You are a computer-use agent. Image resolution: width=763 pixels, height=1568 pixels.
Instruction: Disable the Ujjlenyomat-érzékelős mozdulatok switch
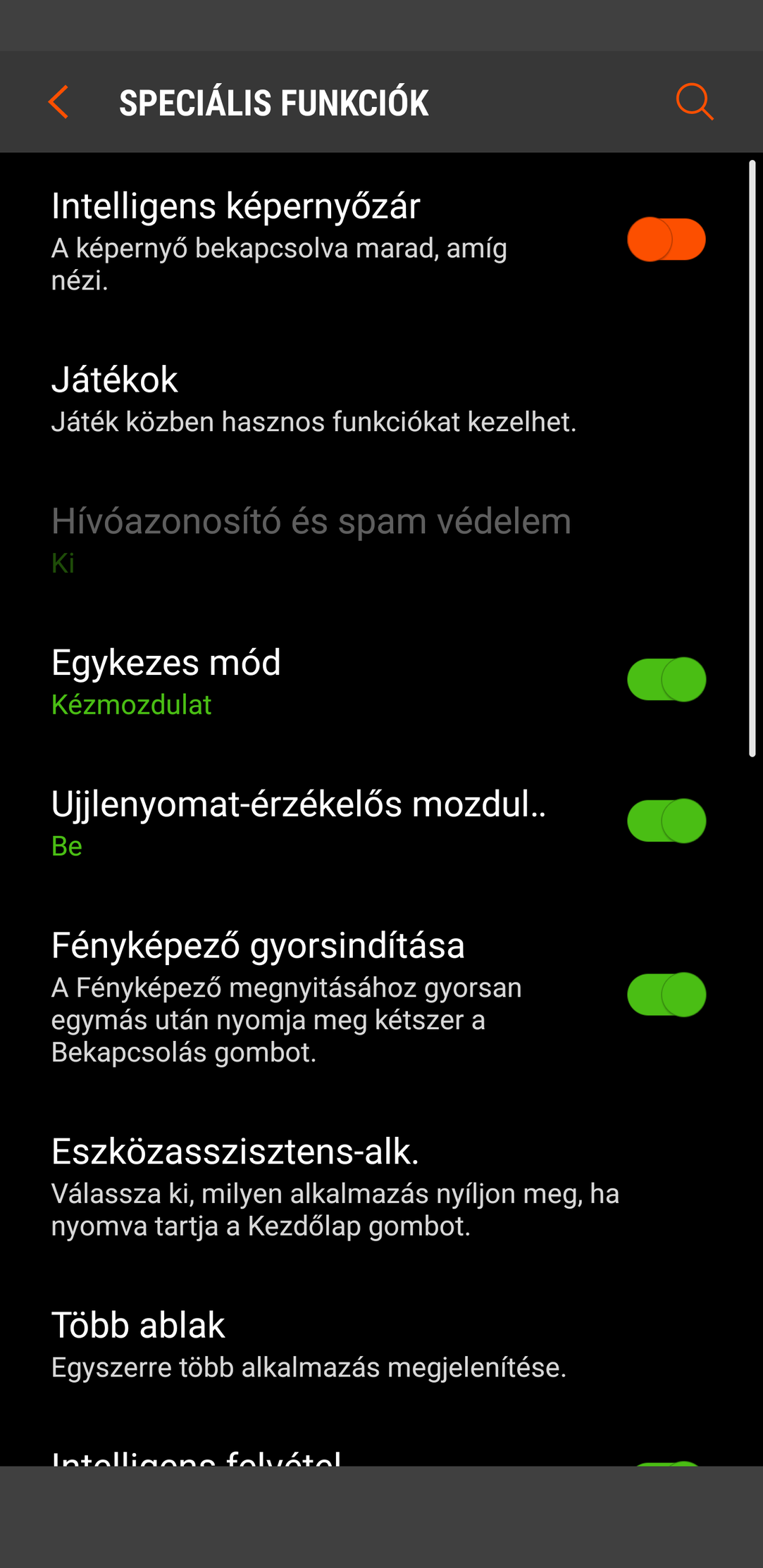[666, 821]
